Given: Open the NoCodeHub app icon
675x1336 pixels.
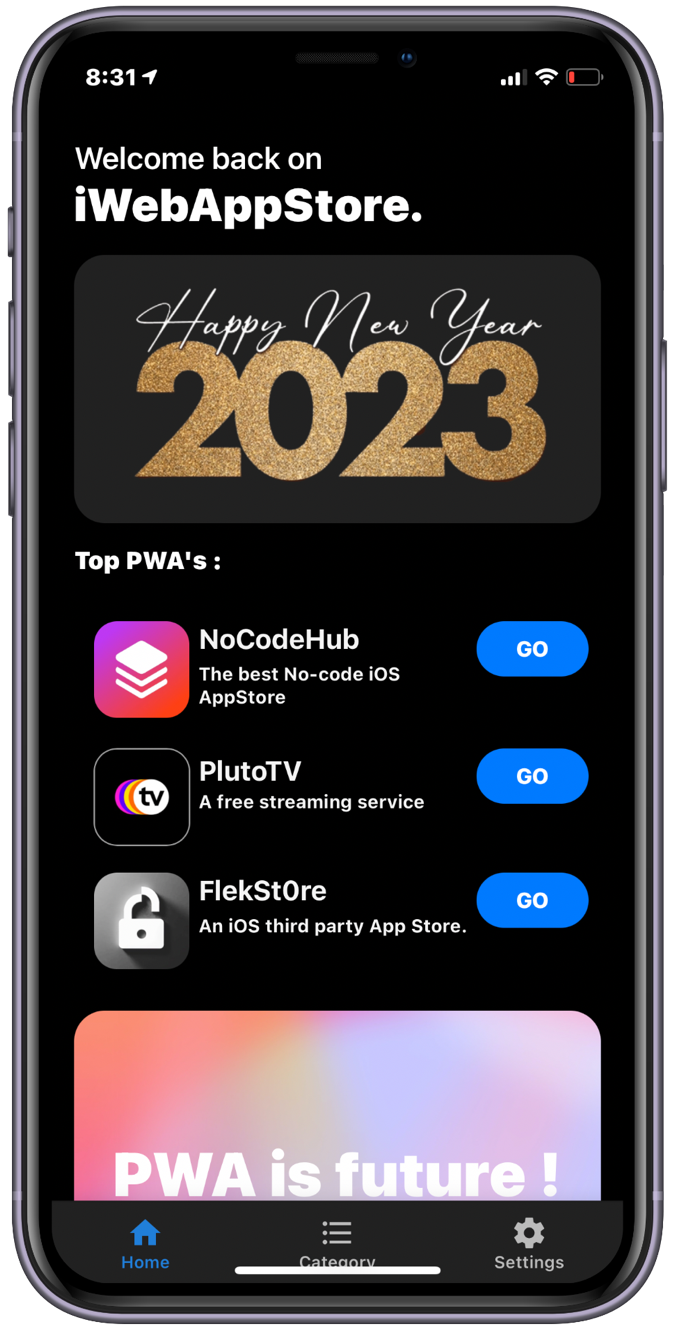Looking at the screenshot, I should [141, 669].
